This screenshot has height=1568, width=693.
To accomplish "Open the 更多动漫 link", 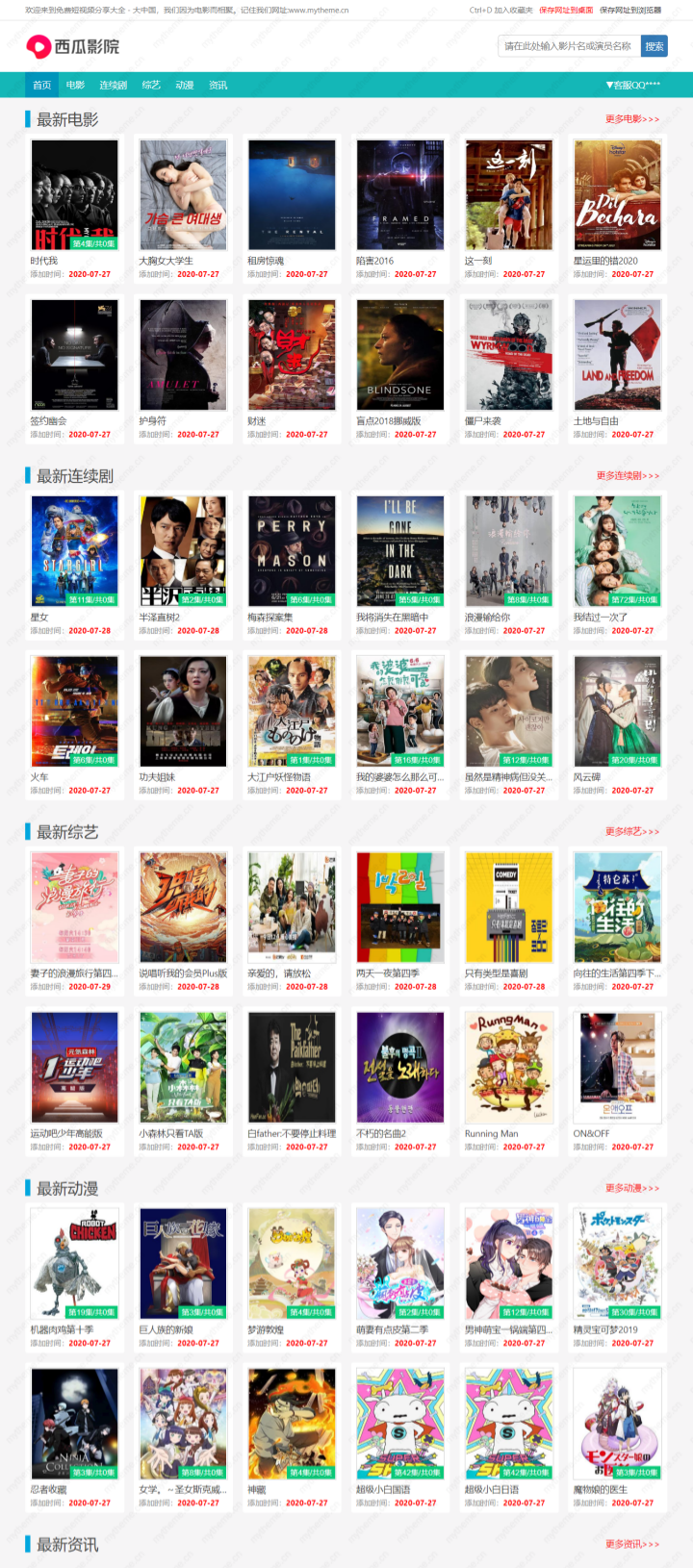I will (631, 1188).
